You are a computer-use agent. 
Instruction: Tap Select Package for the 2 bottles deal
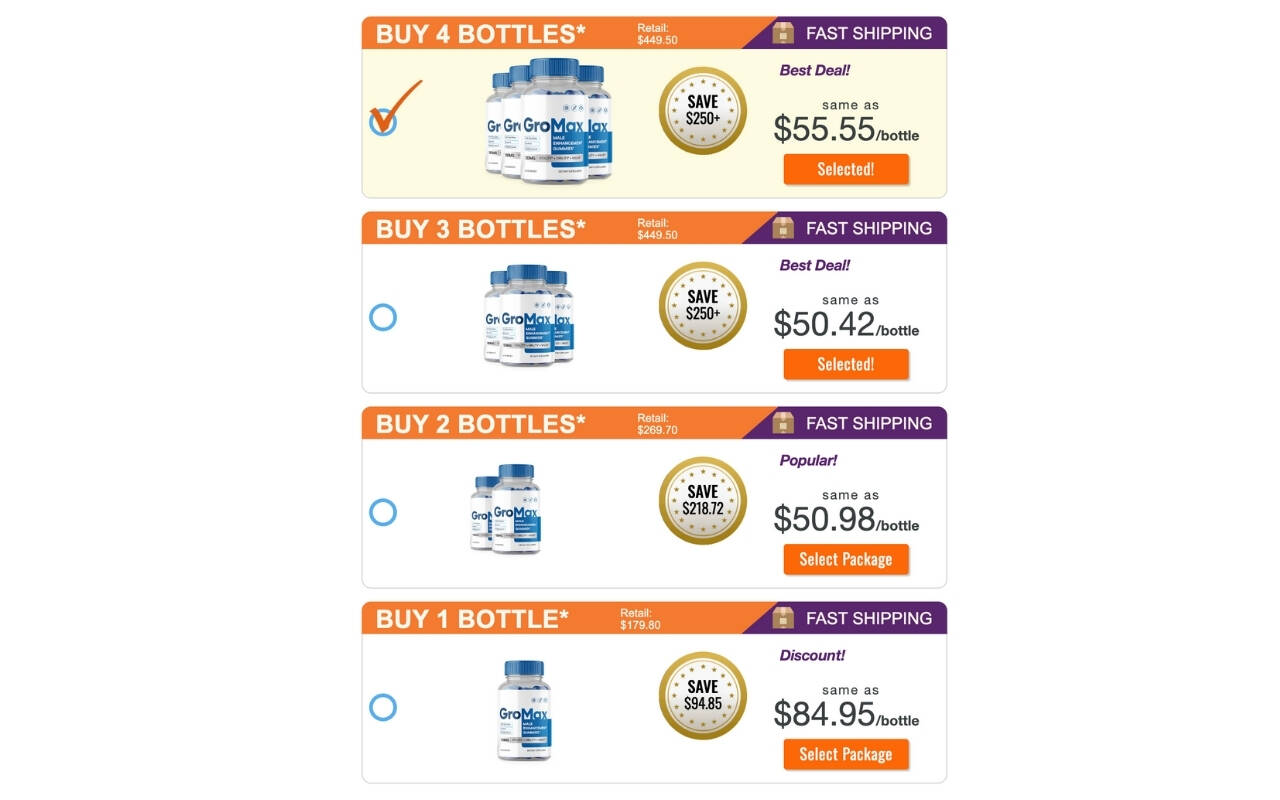point(846,559)
